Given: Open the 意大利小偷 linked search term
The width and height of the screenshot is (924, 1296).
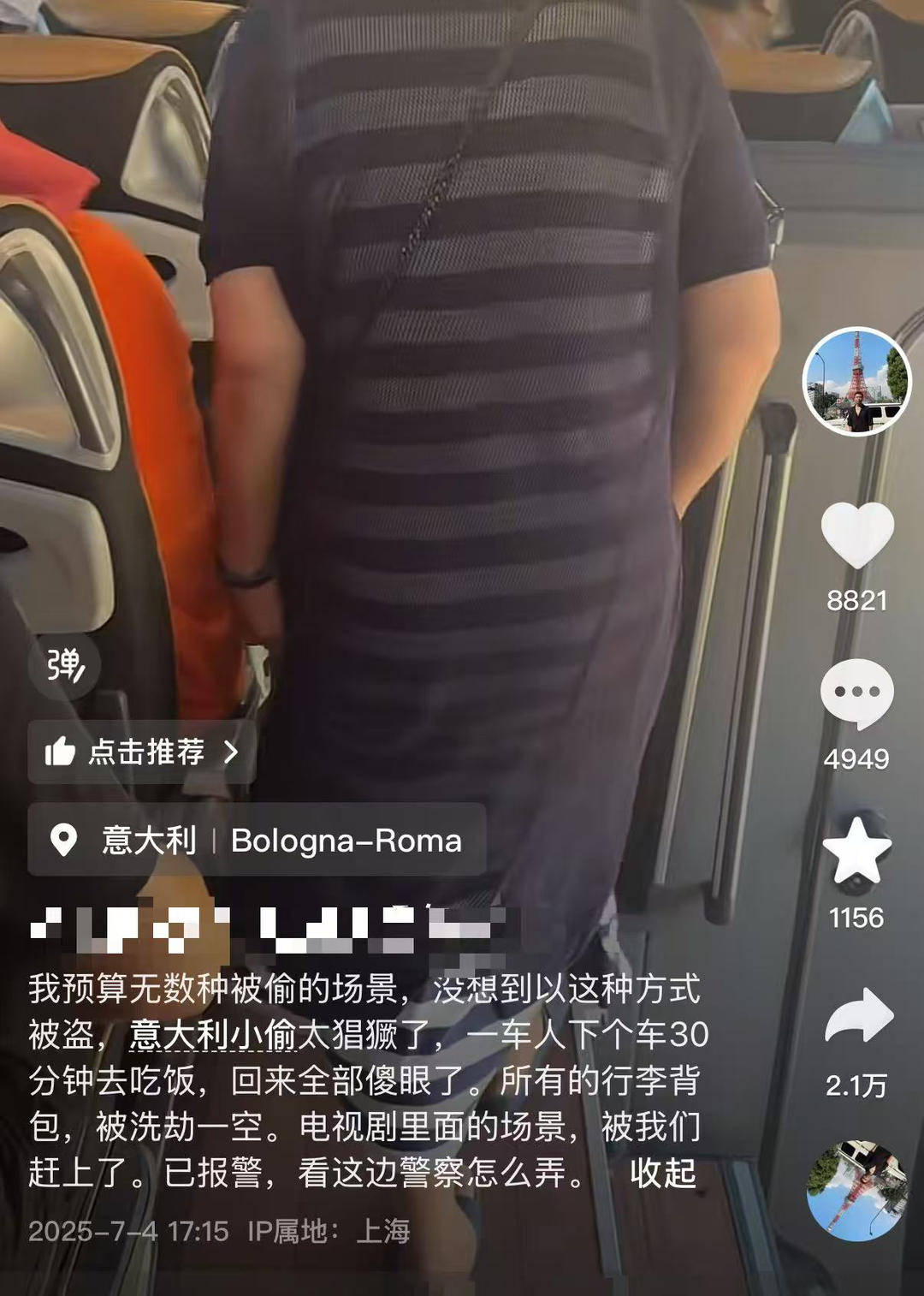Looking at the screenshot, I should click(212, 1035).
